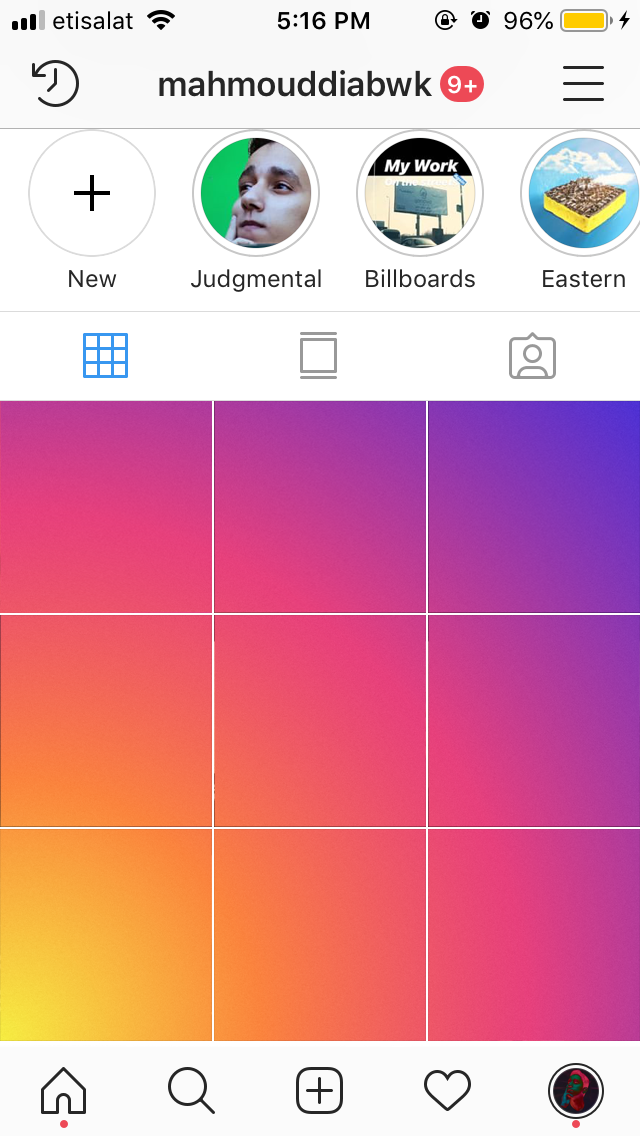The height and width of the screenshot is (1136, 640).
Task: Open the top-right purple grid post
Action: (534, 506)
